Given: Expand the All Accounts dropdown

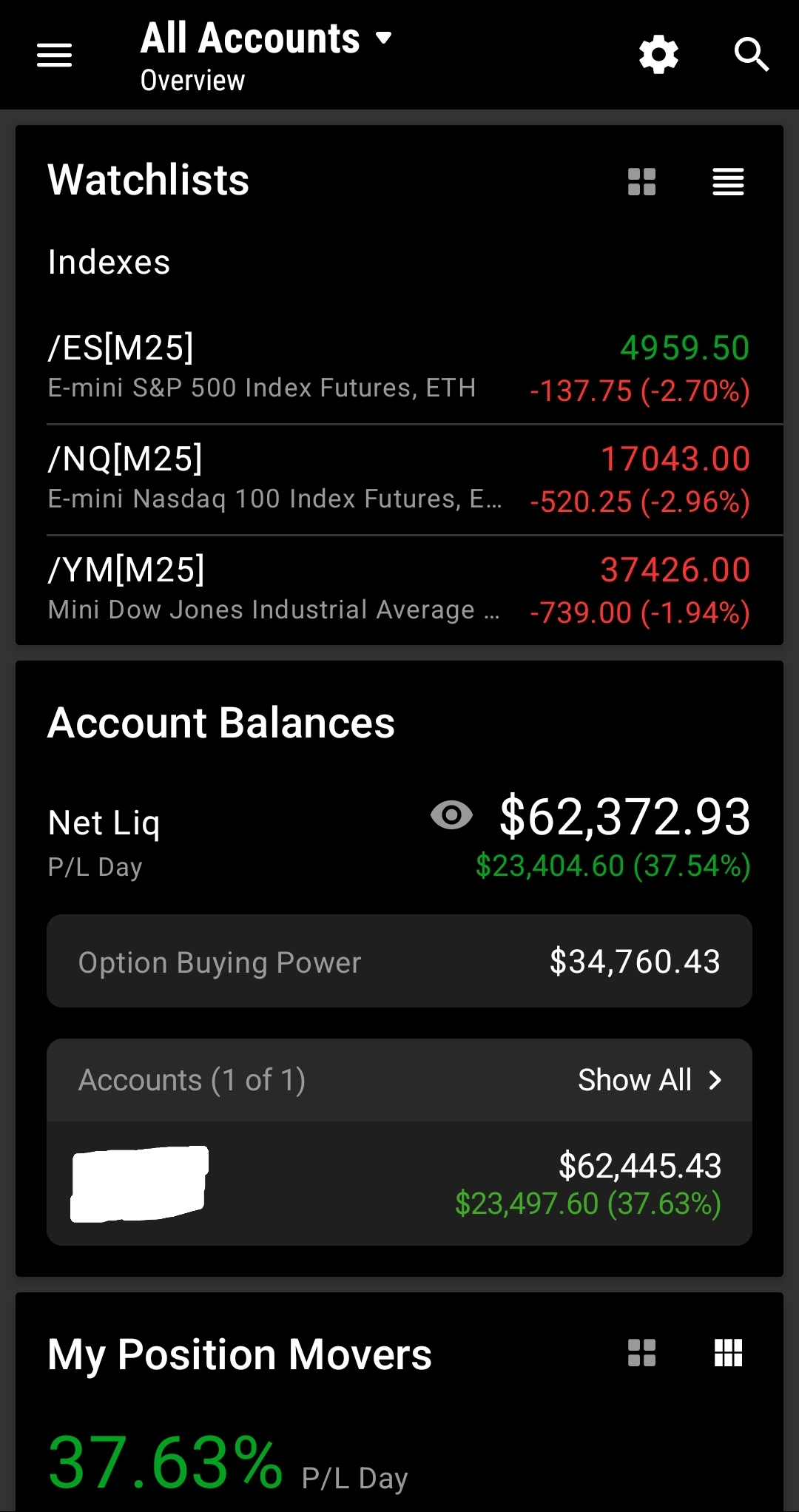Looking at the screenshot, I should point(266,38).
